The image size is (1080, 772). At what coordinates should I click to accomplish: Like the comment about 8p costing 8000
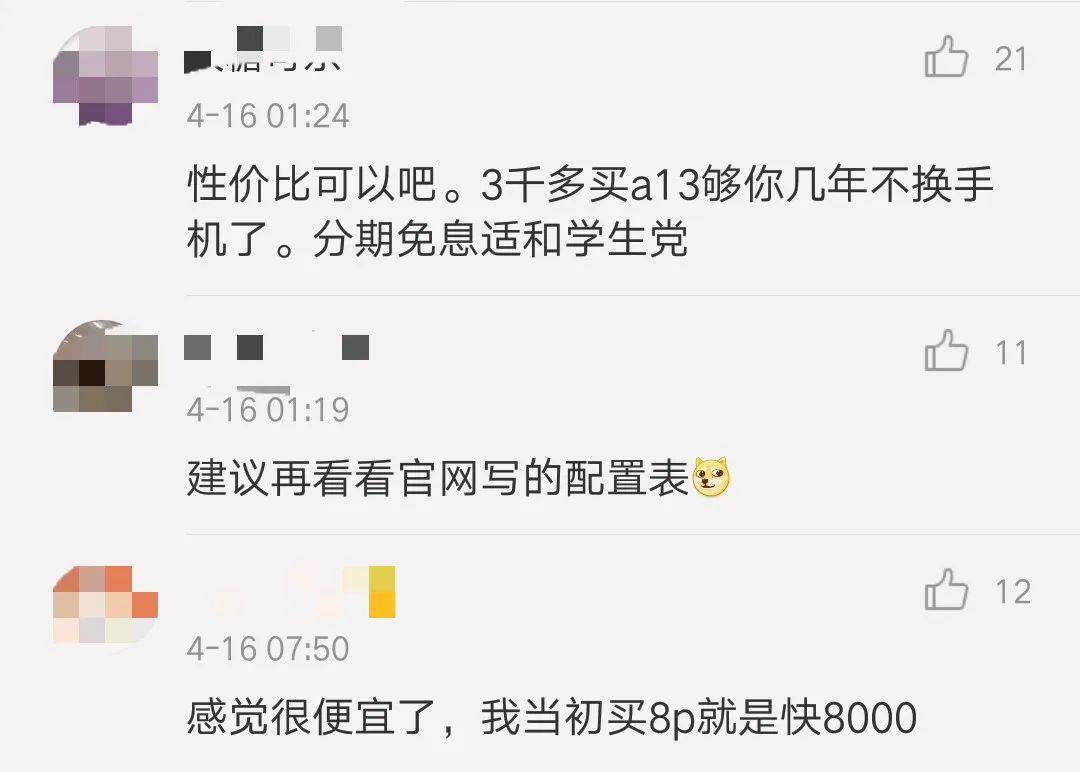946,591
